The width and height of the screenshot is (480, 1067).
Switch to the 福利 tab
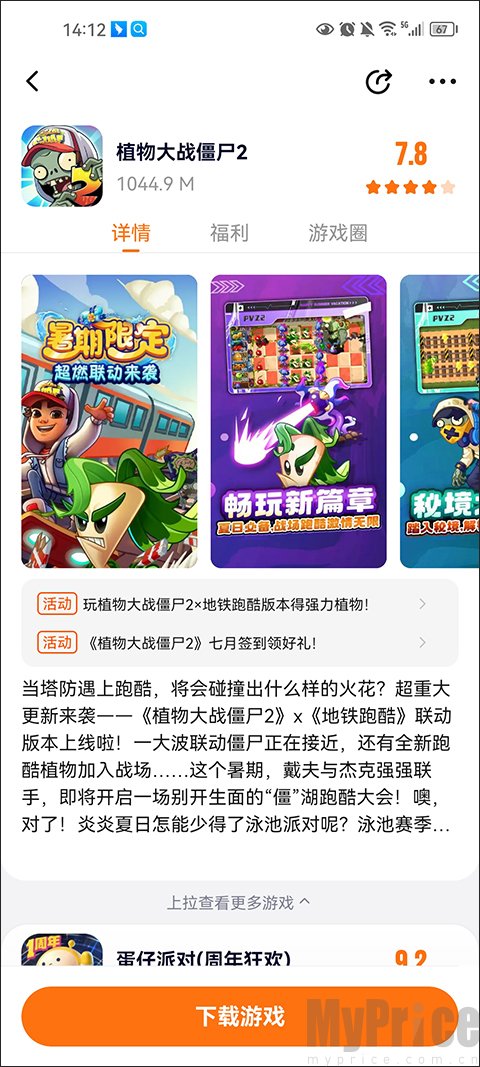(x=229, y=233)
